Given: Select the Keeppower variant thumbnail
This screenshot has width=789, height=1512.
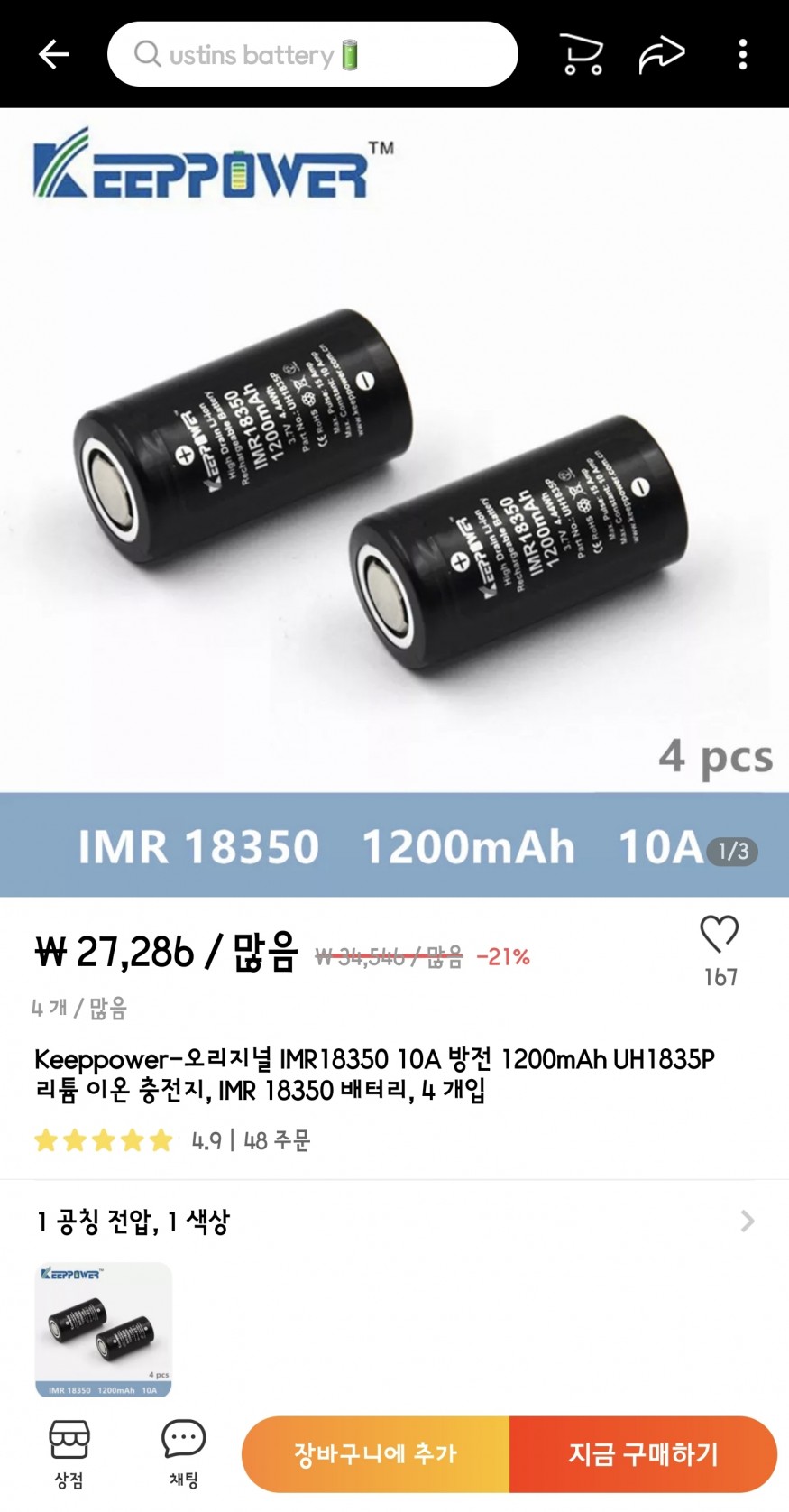Looking at the screenshot, I should coord(103,1329).
